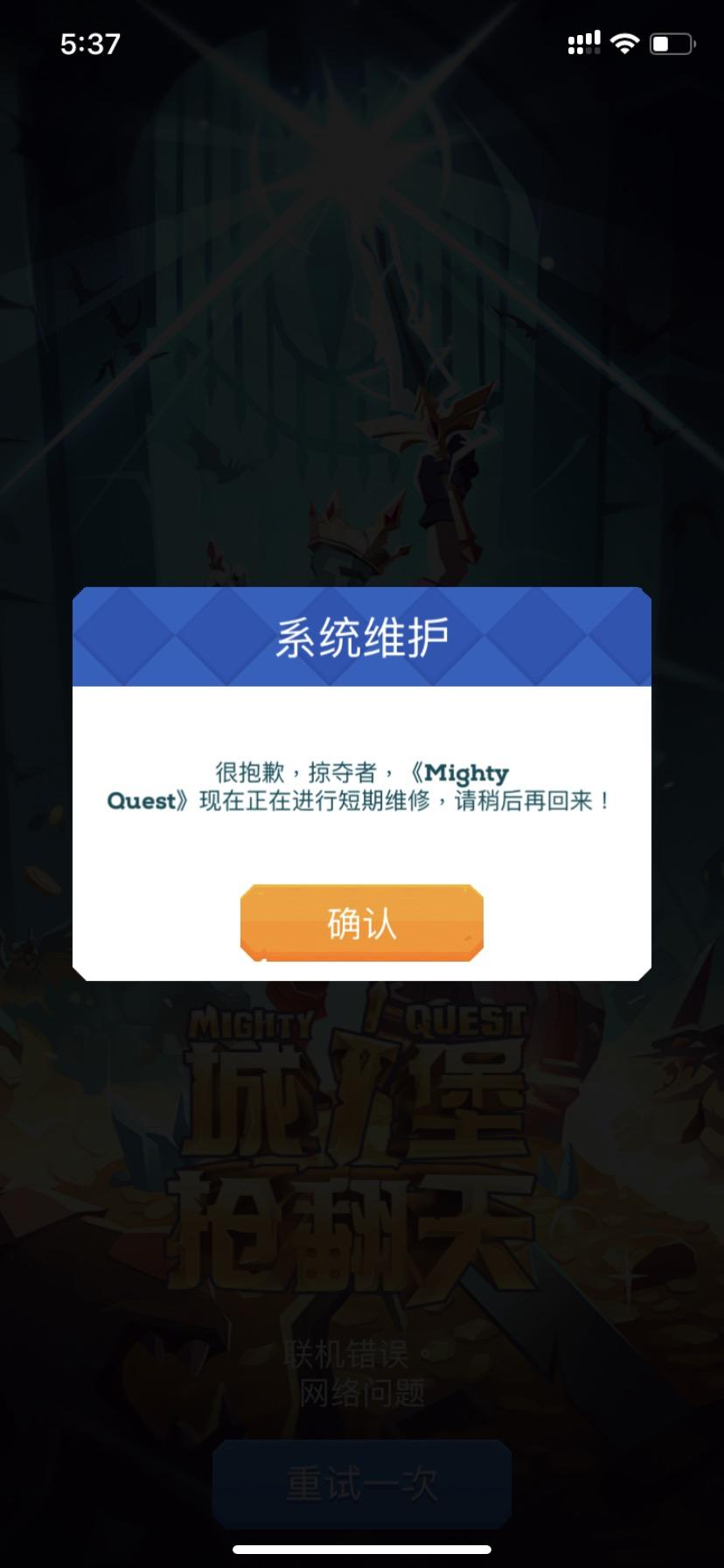Image resolution: width=724 pixels, height=1568 pixels.
Task: Tap the cellular signal bars icon
Action: pyautogui.click(x=581, y=40)
